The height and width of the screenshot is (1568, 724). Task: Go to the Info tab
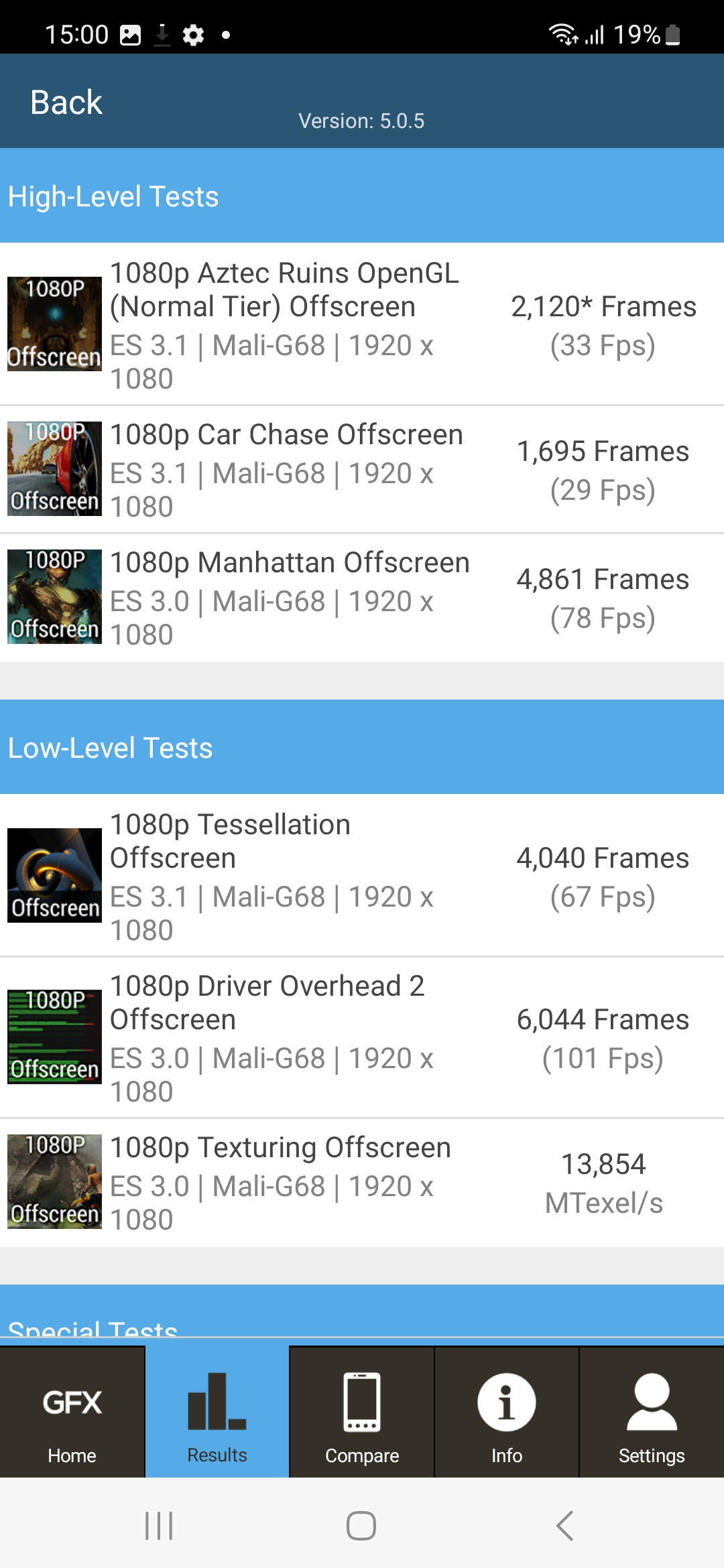pyautogui.click(x=507, y=1413)
